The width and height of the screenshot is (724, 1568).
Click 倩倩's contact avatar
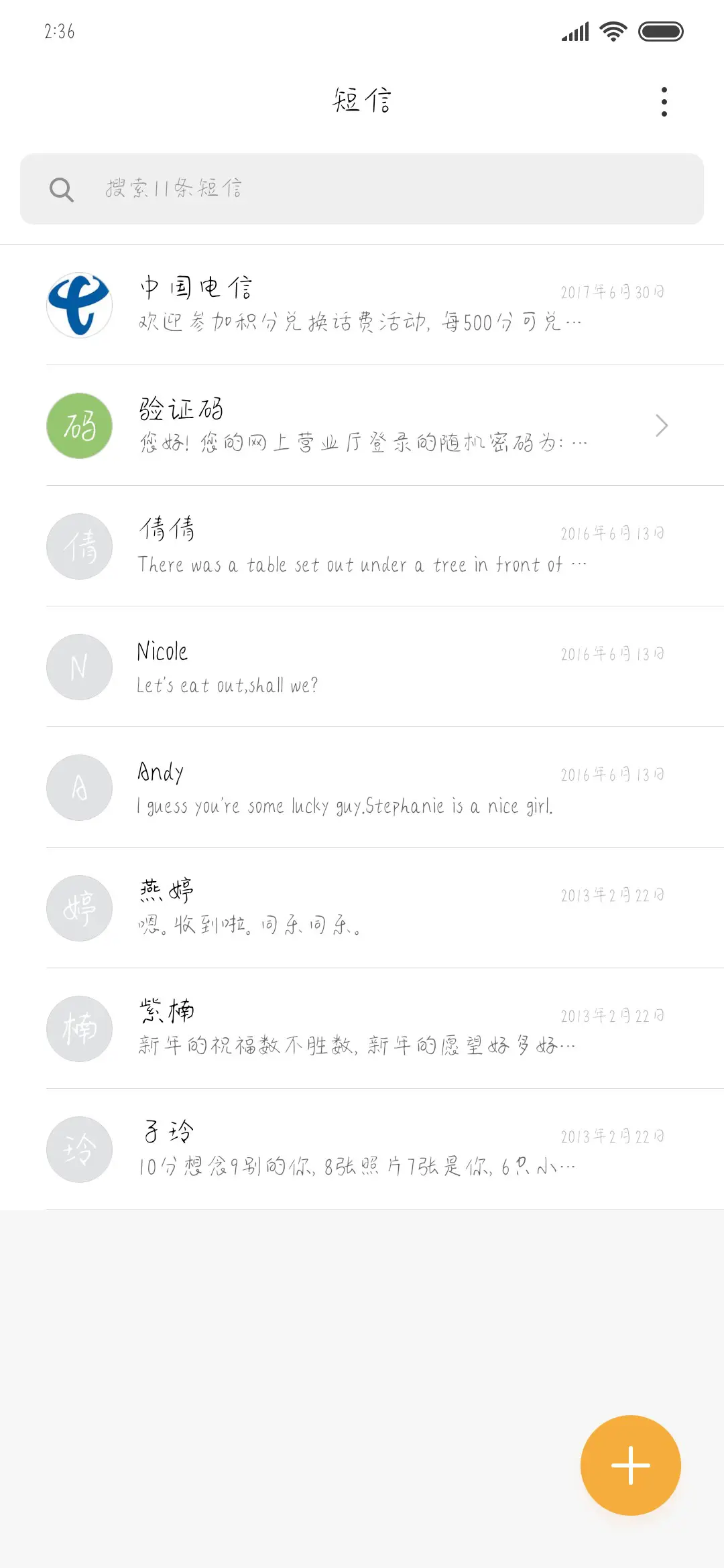tap(78, 546)
